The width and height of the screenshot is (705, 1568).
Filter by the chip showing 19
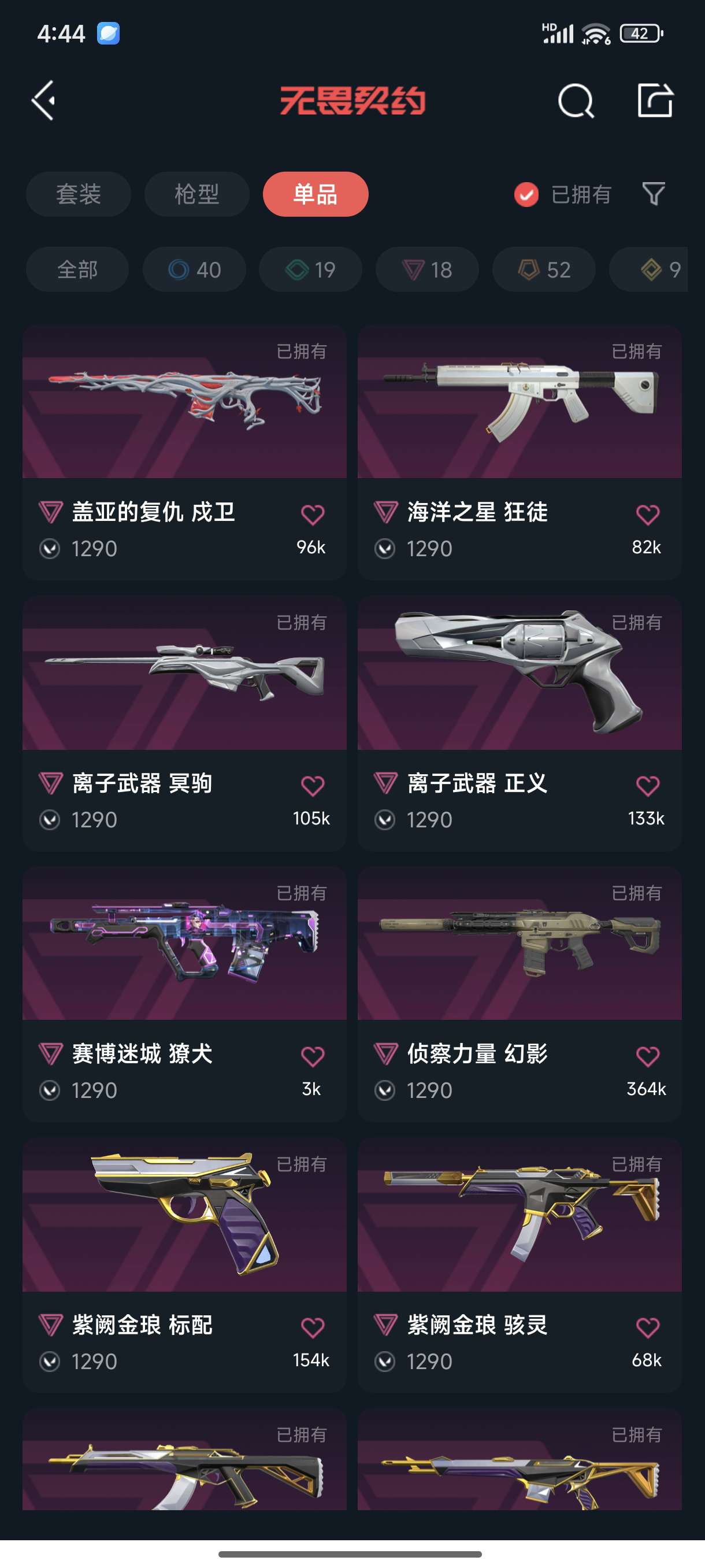tap(311, 269)
